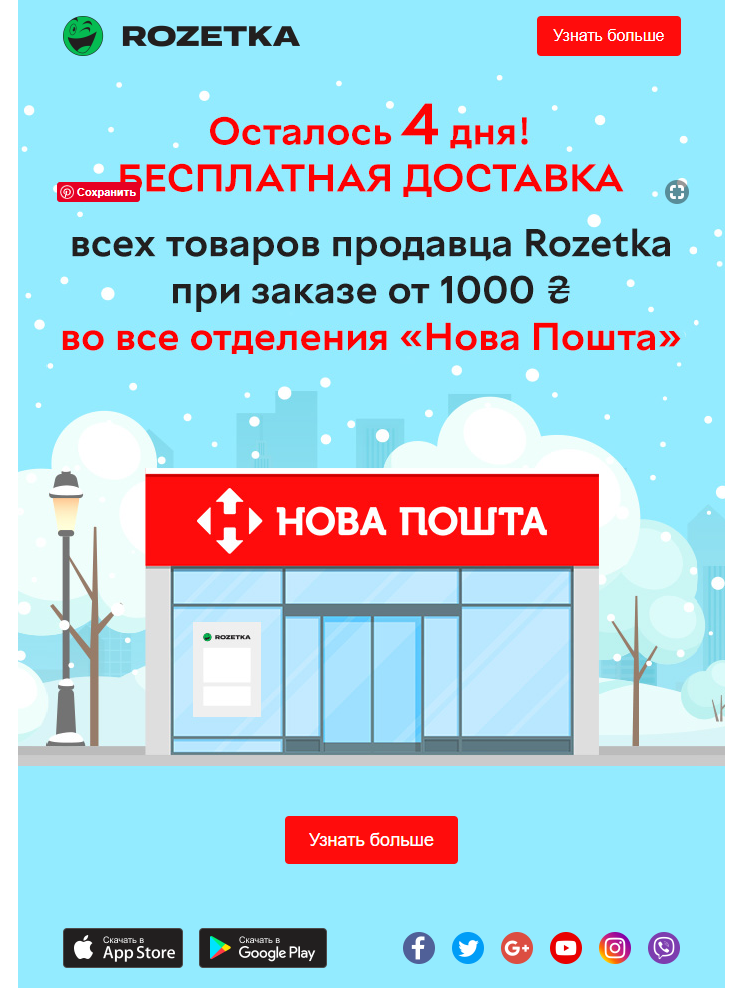Visit Rozetka's Facebook page
743x988 pixels.
tap(419, 948)
